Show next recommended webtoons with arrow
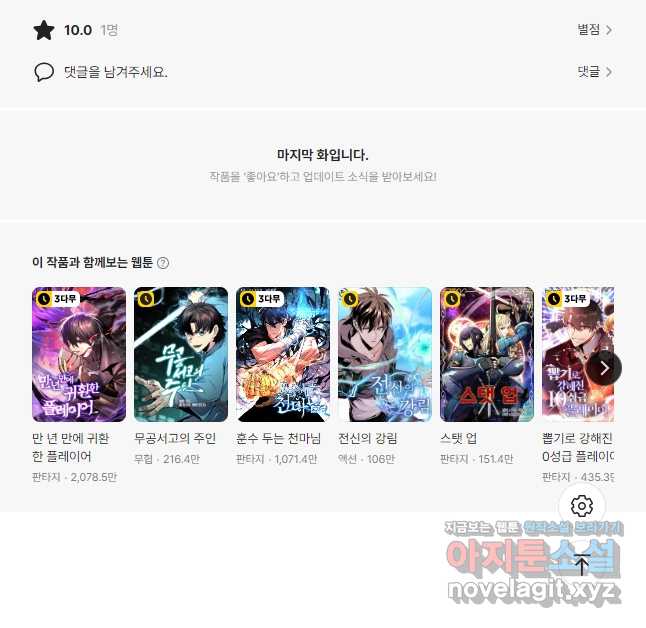 pos(604,367)
